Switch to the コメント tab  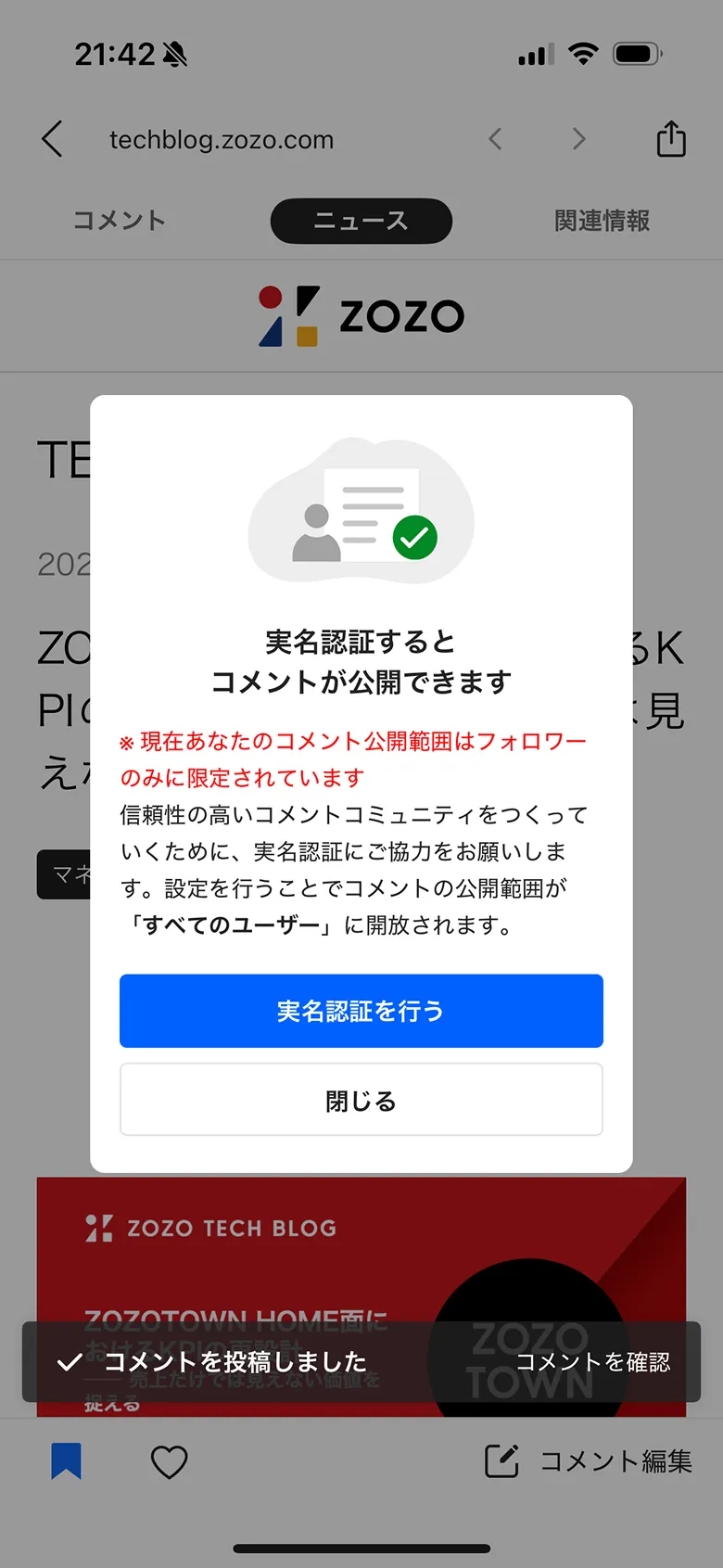(x=119, y=221)
